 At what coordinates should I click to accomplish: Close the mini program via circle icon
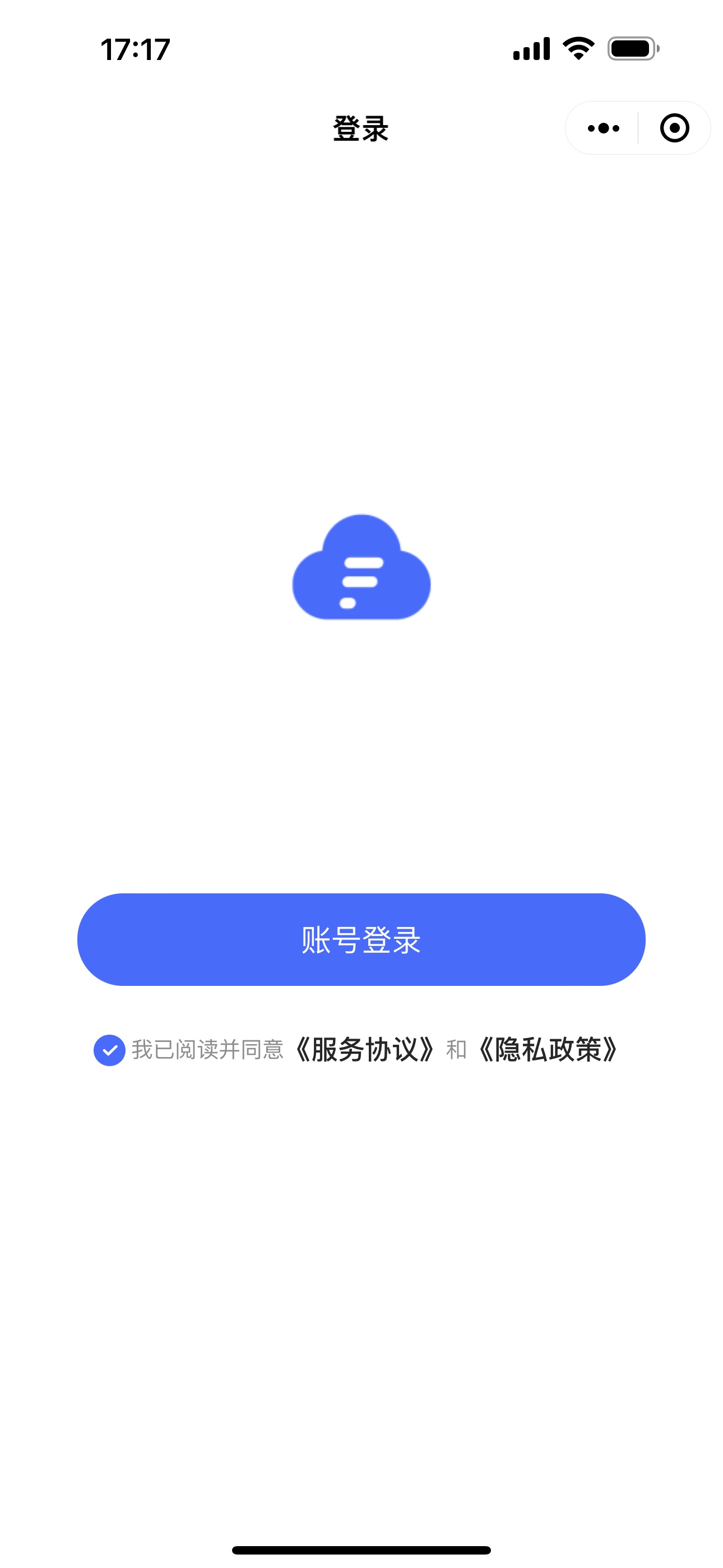pyautogui.click(x=674, y=128)
